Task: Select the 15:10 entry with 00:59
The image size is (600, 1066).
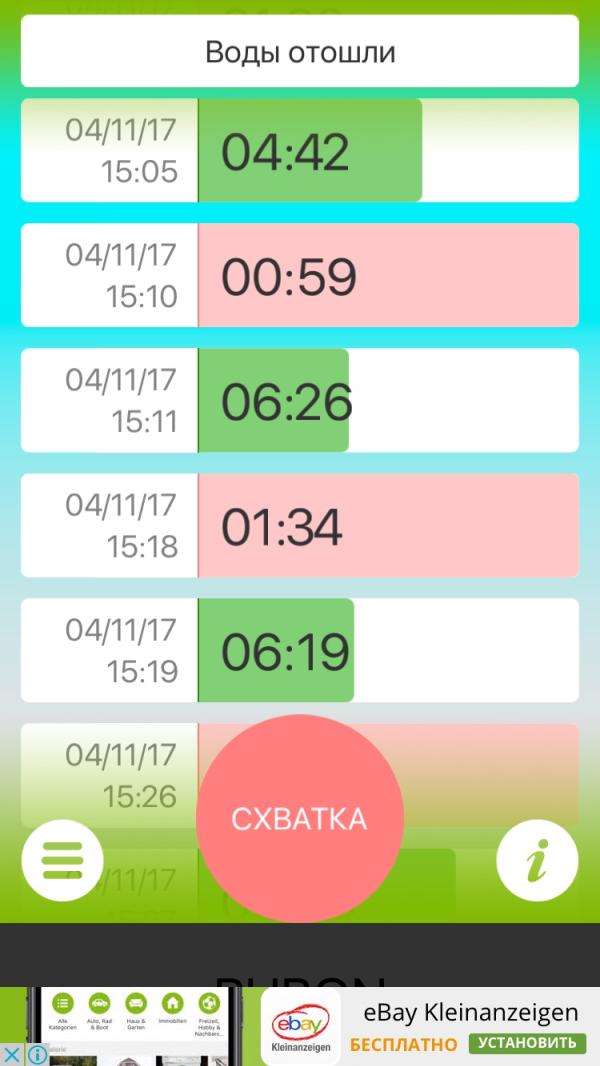Action: pyautogui.click(x=300, y=275)
